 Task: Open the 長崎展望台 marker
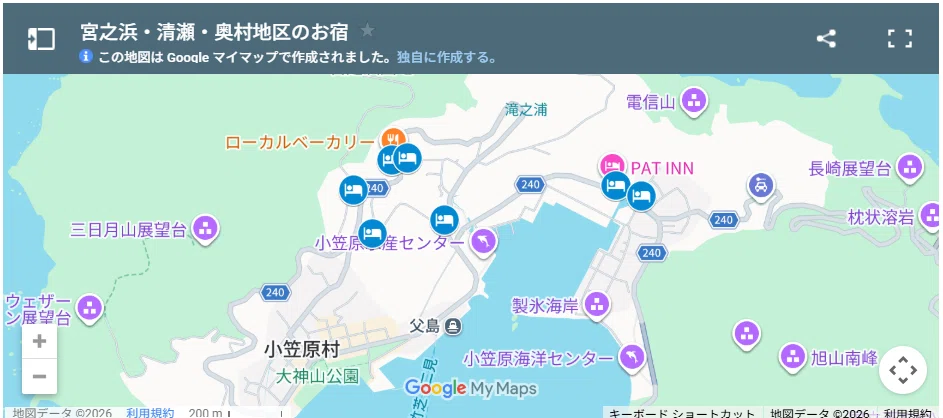click(910, 167)
